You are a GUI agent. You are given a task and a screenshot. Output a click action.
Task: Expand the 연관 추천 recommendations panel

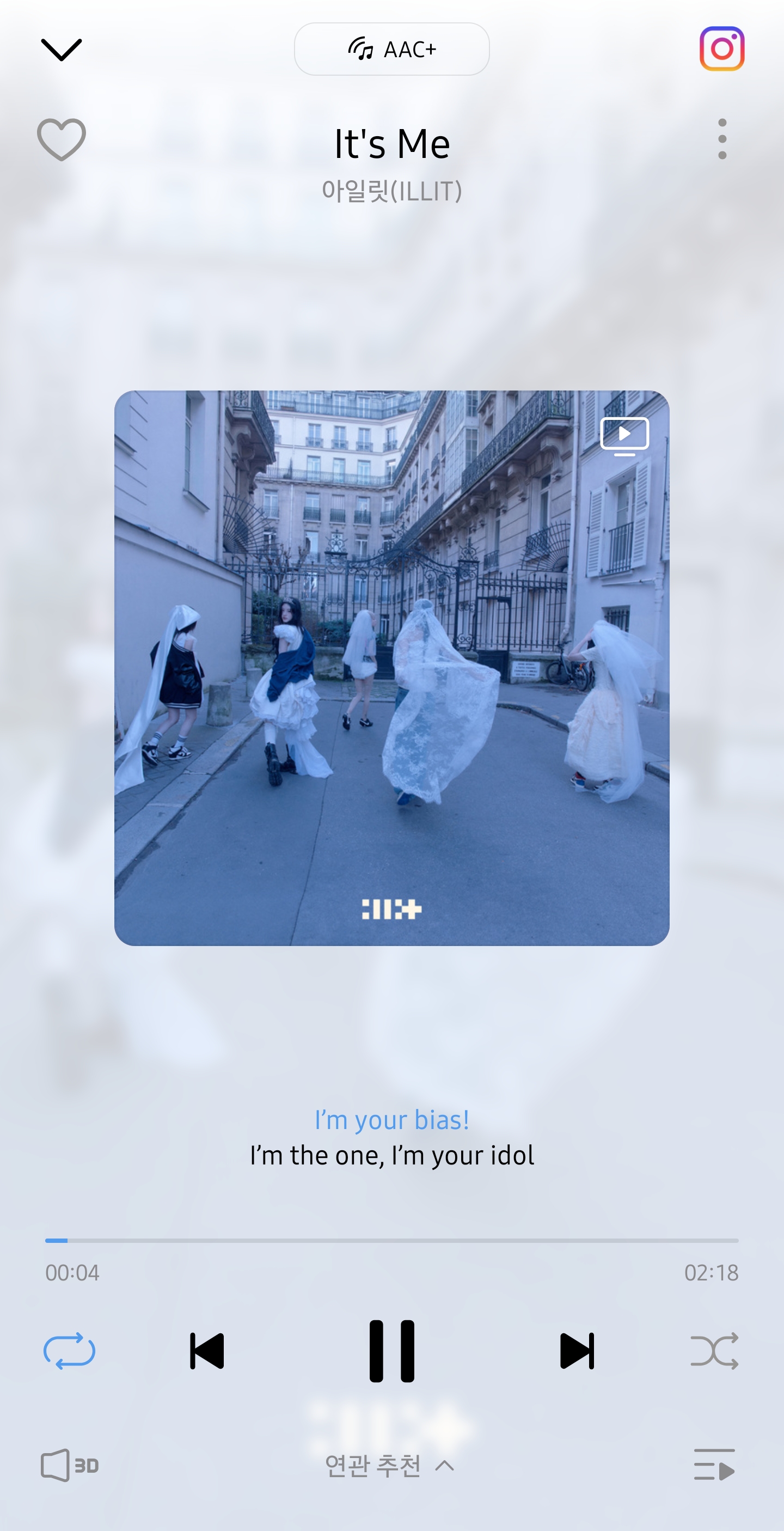tap(390, 1466)
